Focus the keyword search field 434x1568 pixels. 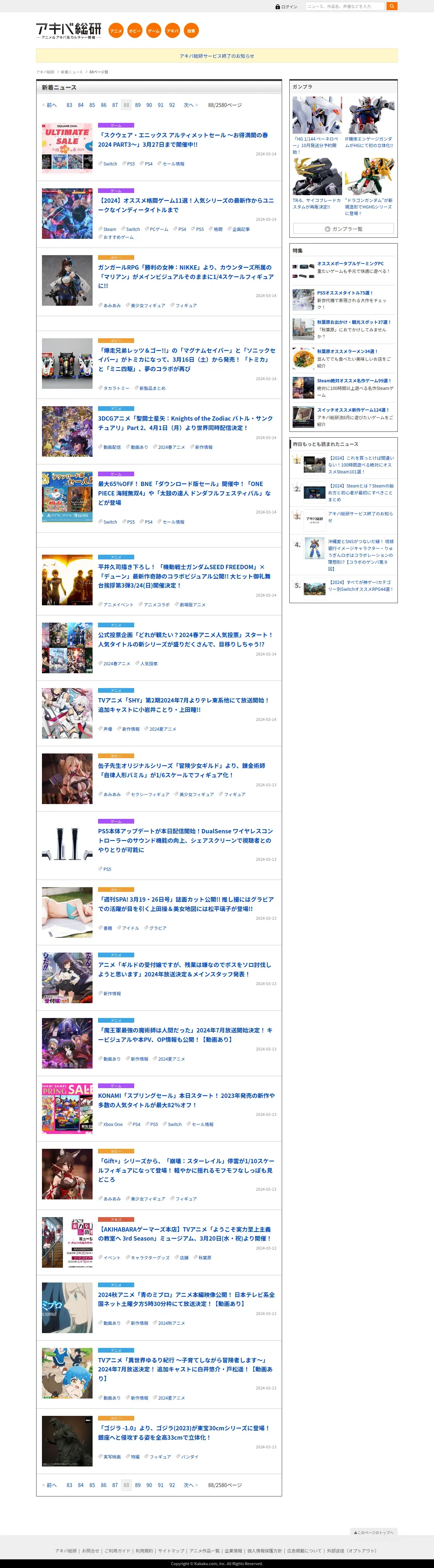tap(345, 6)
